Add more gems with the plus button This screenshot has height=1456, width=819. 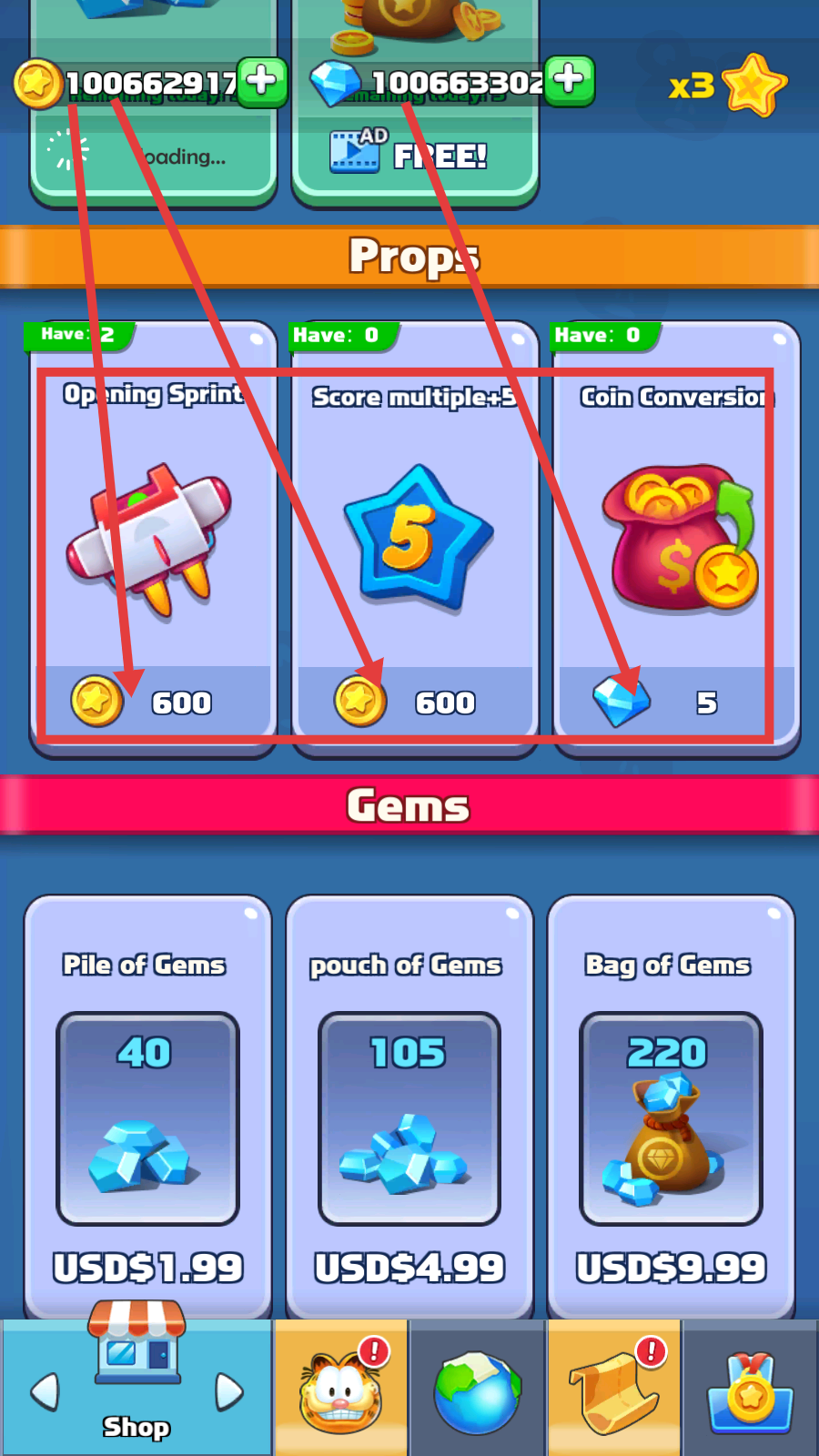point(570,81)
